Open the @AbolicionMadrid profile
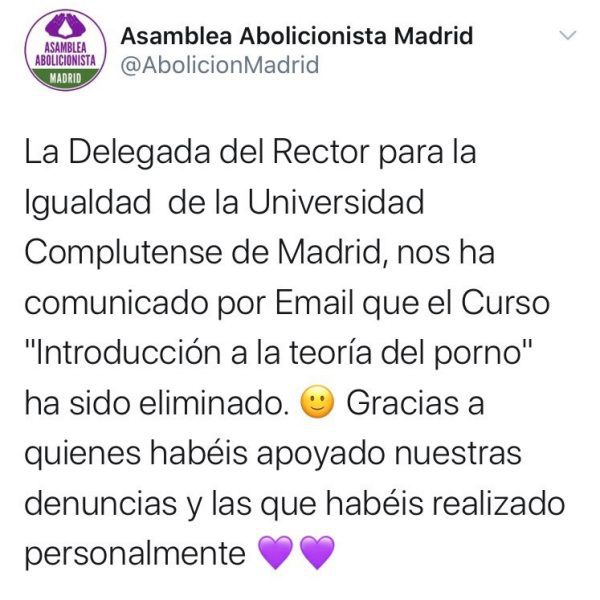 tap(220, 66)
